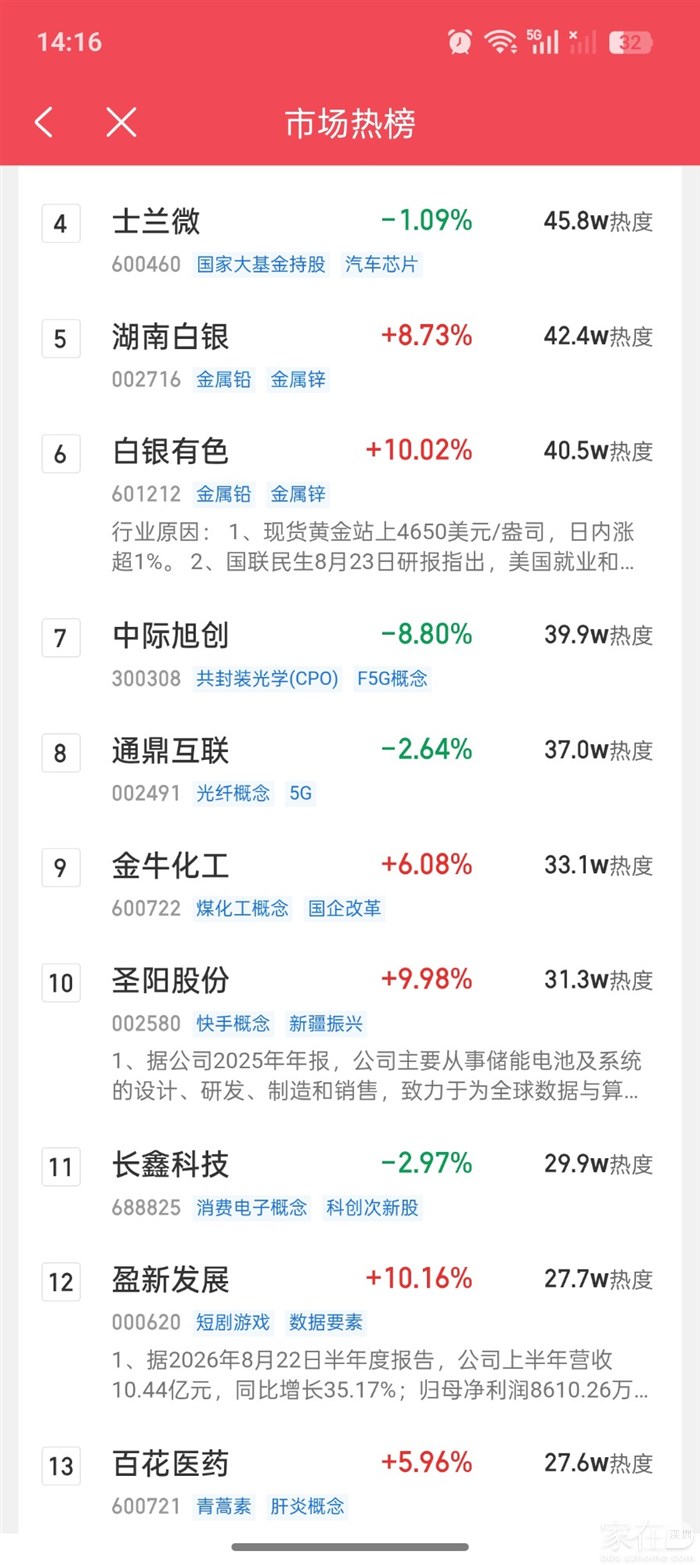Tap the F5G概念 tag
This screenshot has height=1565, width=700.
(393, 679)
